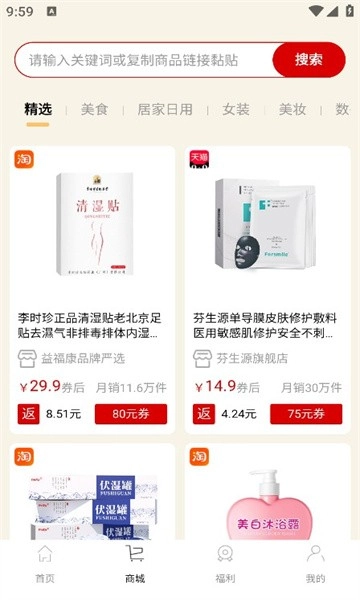Claim the 75元券 coupon
Screen dimensions: 360x600
[306, 414]
